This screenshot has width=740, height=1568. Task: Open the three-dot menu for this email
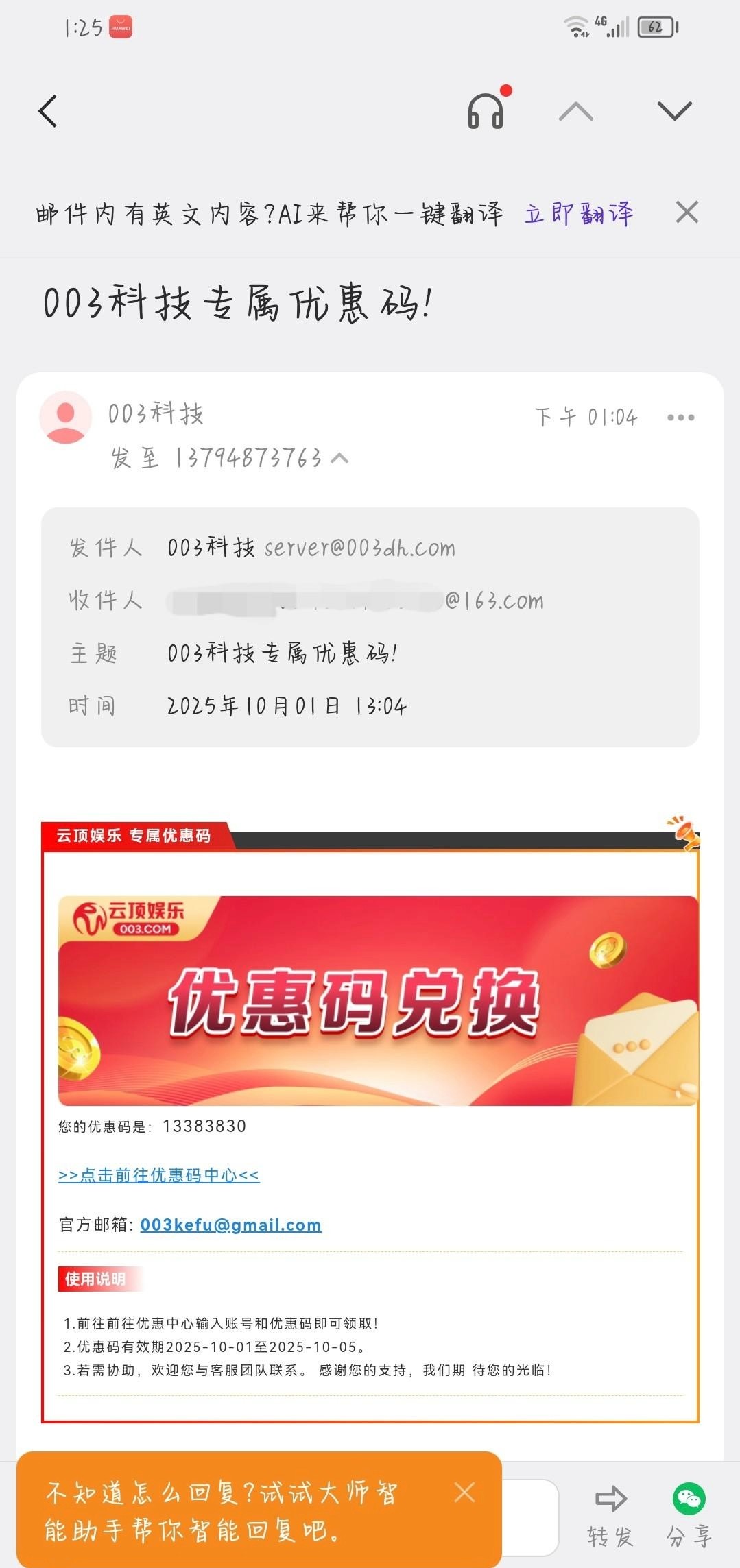pos(680,417)
